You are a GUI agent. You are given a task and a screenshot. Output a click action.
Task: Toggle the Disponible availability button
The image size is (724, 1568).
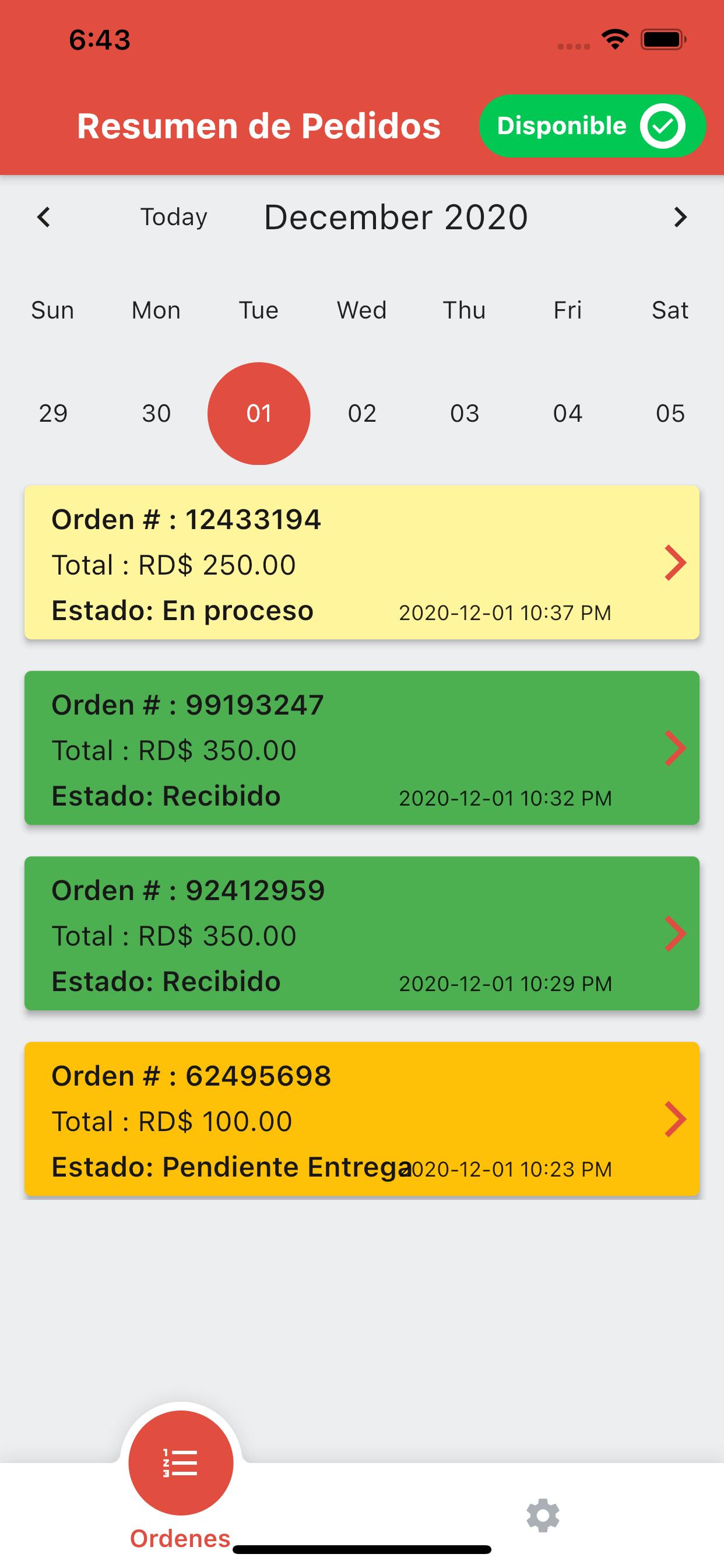click(x=592, y=126)
